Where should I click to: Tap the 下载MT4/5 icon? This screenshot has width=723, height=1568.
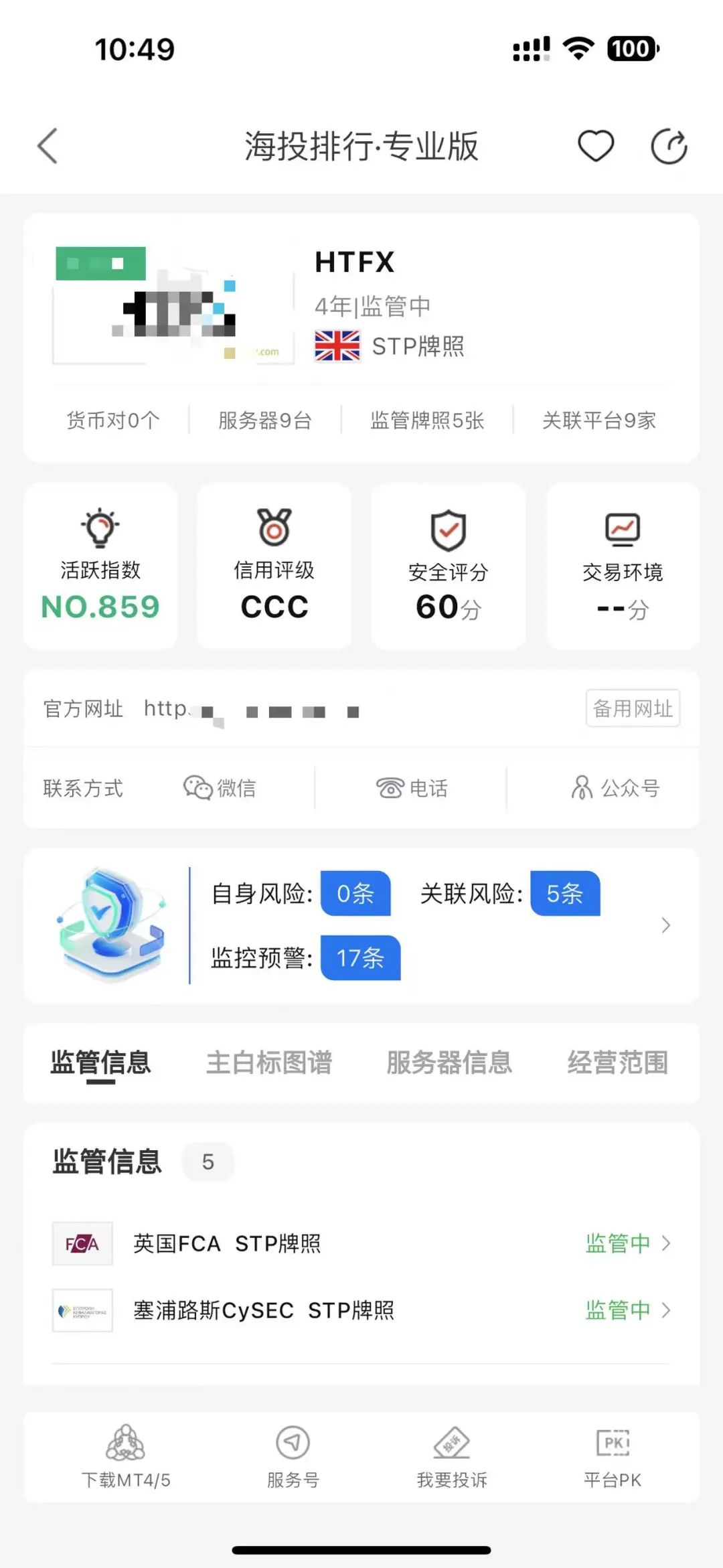pos(126,1443)
